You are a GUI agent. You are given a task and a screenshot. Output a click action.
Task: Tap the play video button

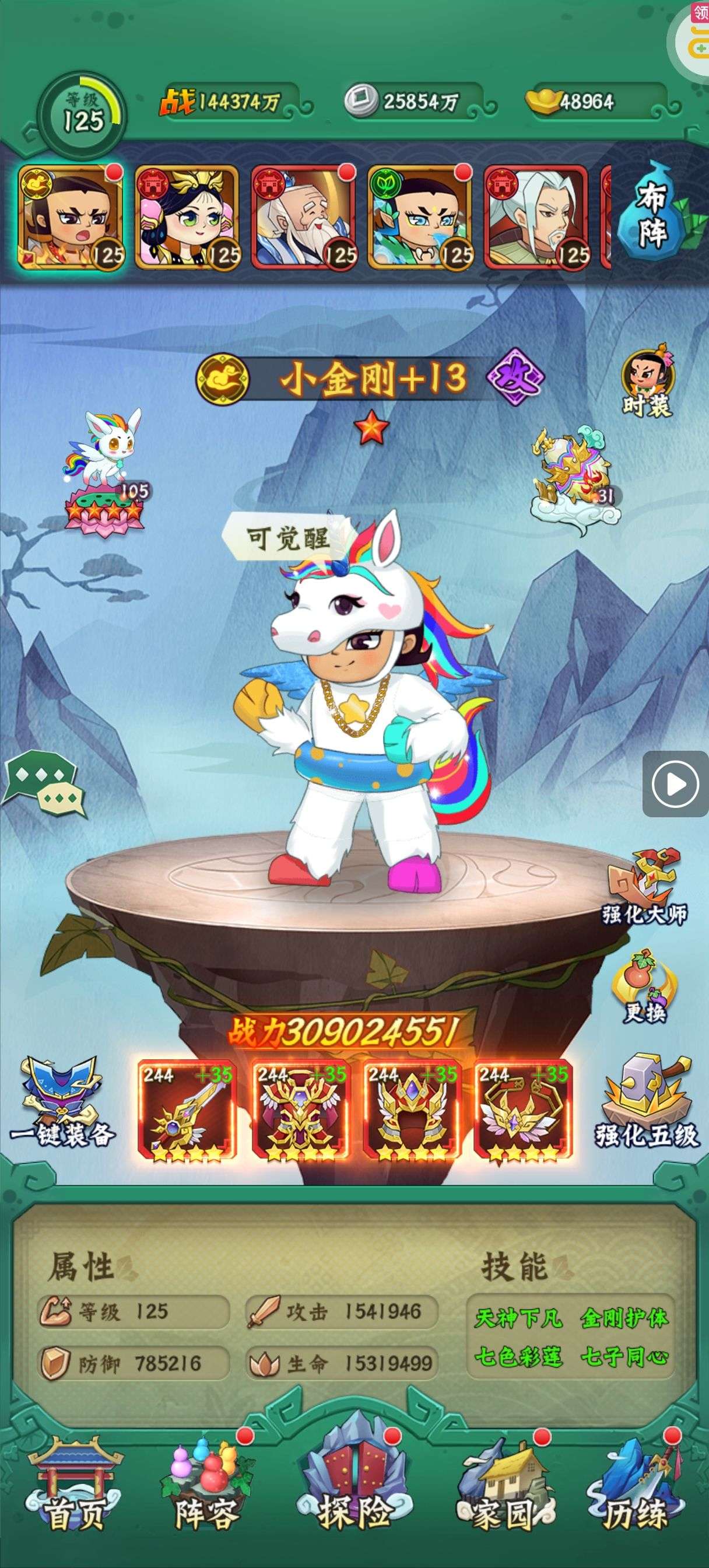(x=675, y=784)
